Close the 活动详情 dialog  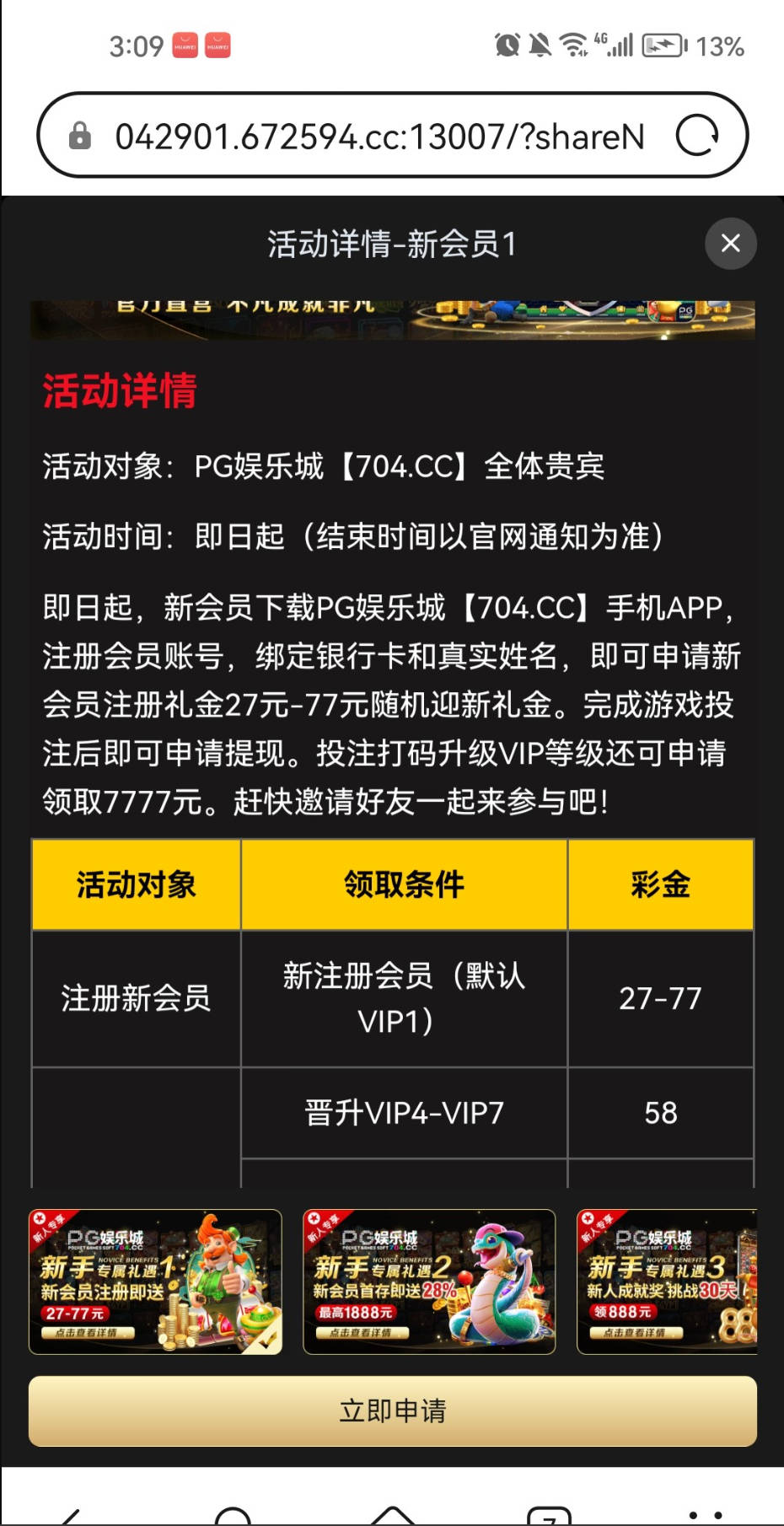pos(730,244)
